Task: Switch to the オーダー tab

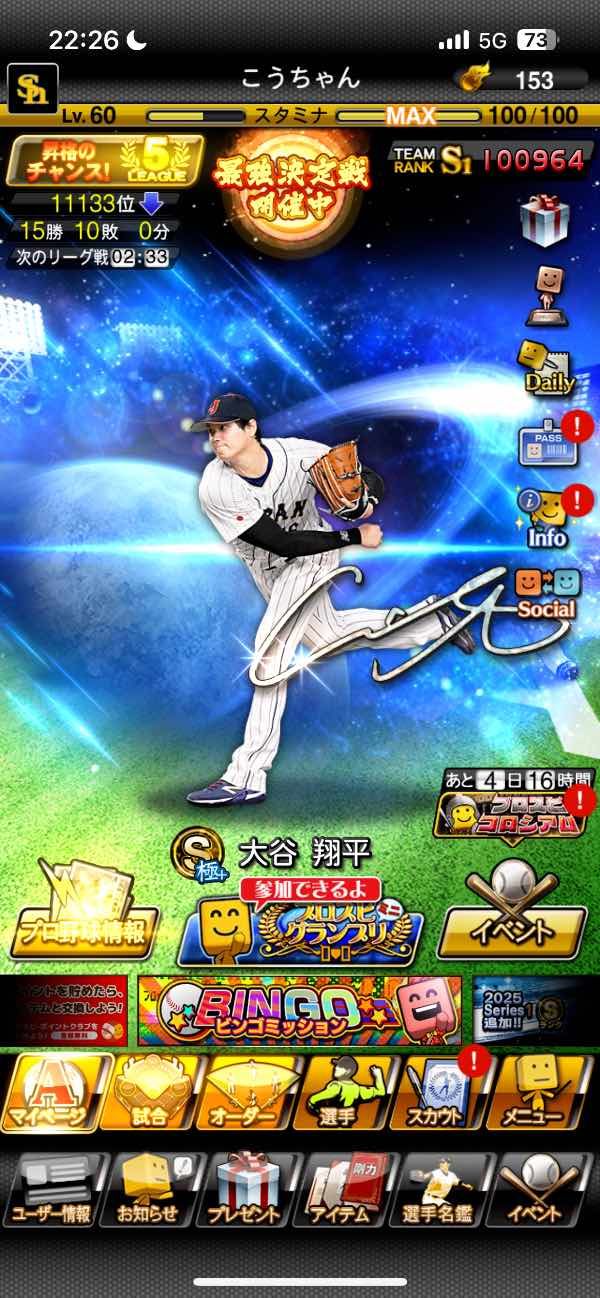Action: [x=246, y=1092]
